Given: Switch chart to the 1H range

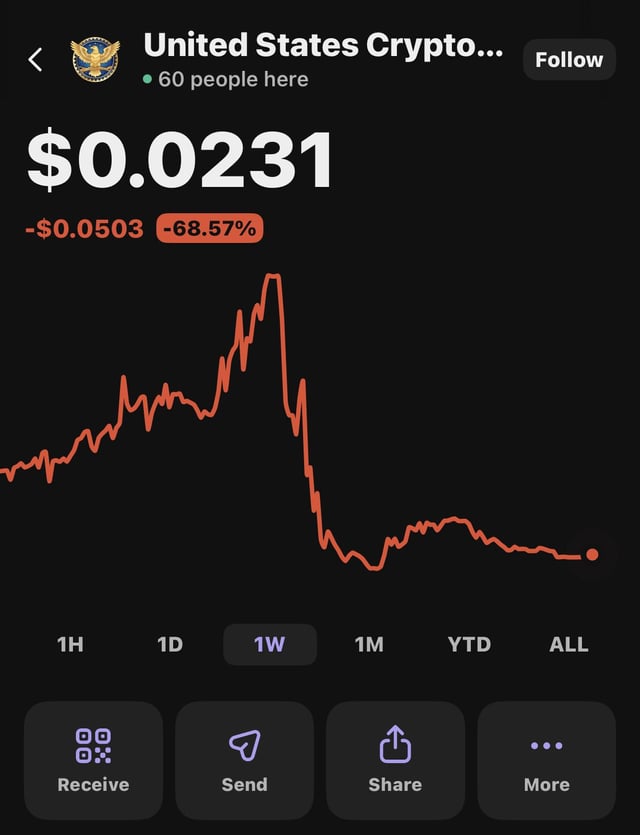Looking at the screenshot, I should point(71,644).
